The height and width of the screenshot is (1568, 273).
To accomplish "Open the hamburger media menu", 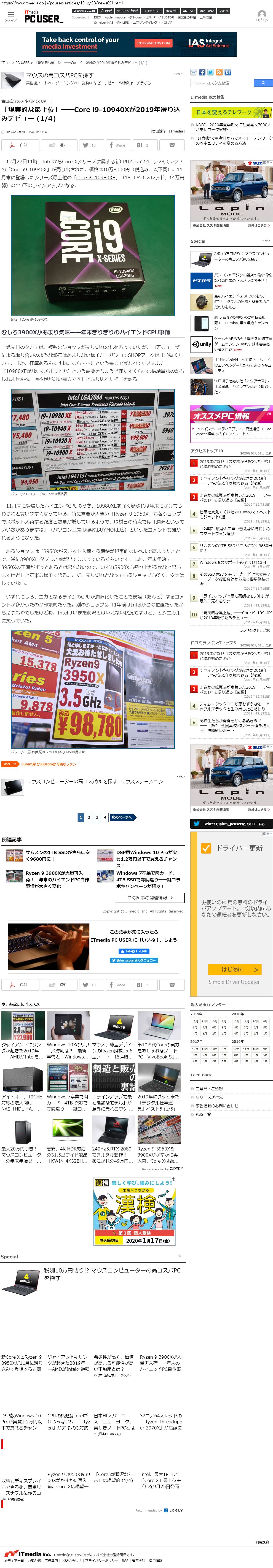I will pyautogui.click(x=10, y=16).
